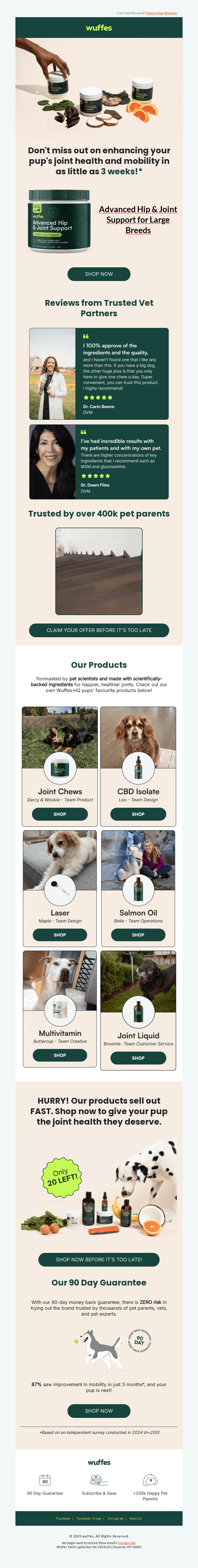Claim your offer before it's too late
This screenshot has height=1568, width=198.
[98, 630]
